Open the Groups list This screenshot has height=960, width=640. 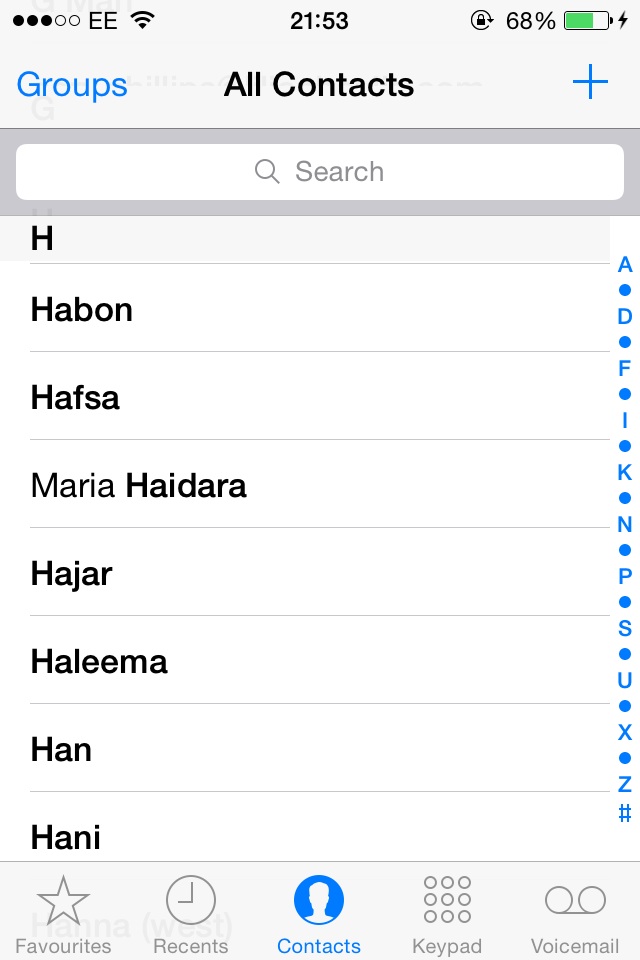(x=72, y=85)
